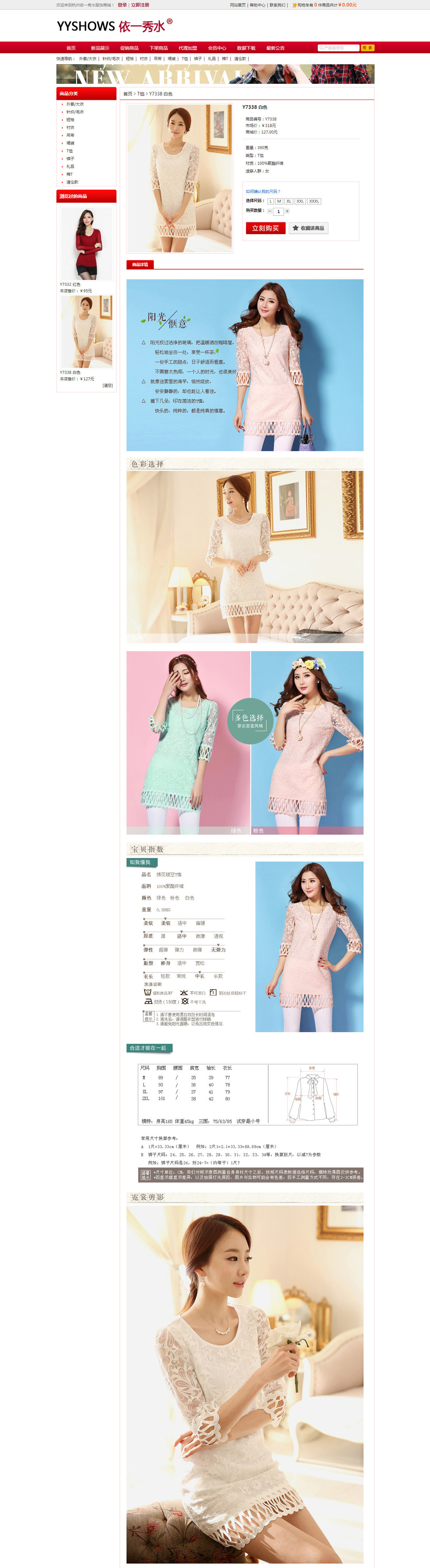Go to T恤 in the breadcrumb
The width and height of the screenshot is (430, 1568).
point(141,94)
